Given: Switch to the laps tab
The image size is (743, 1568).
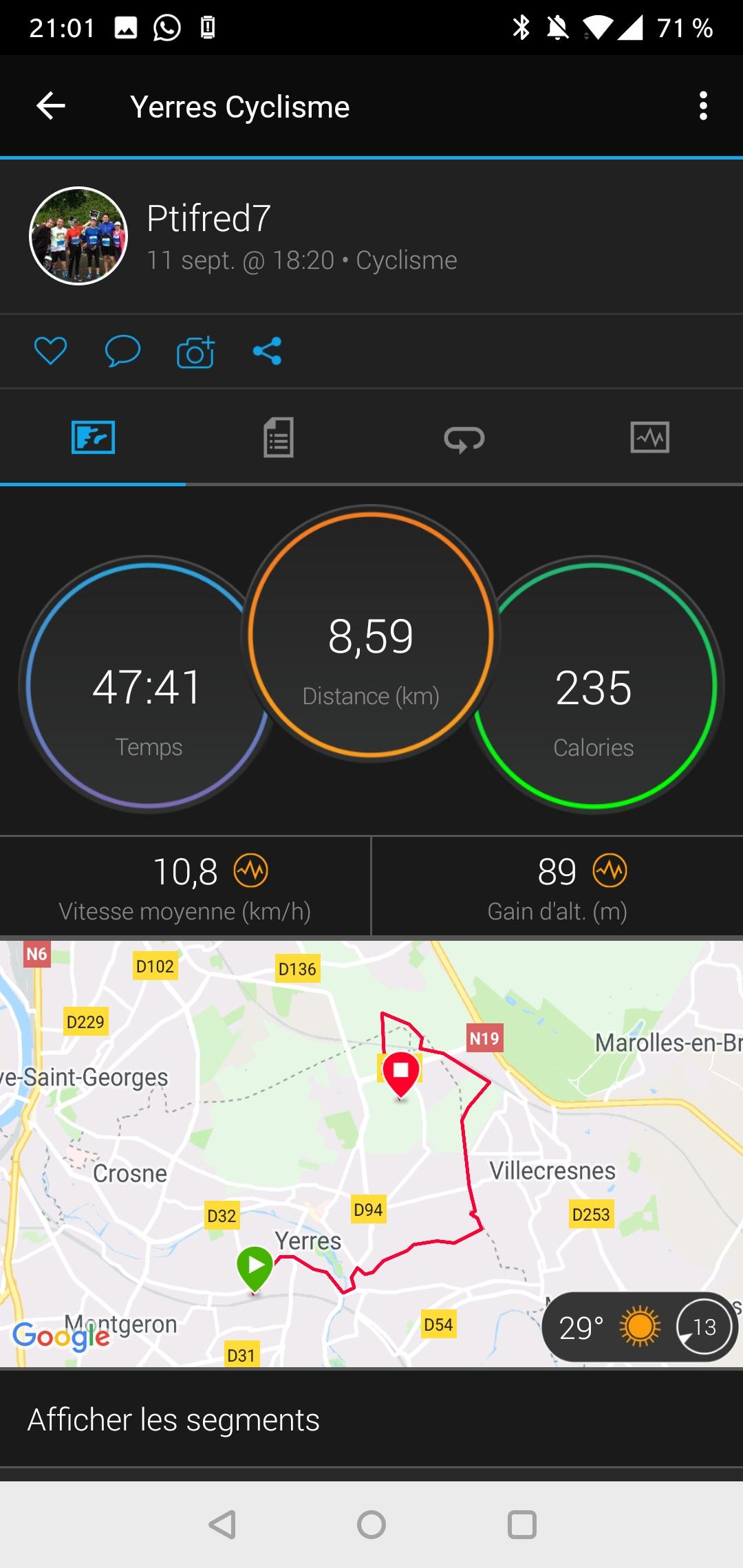Looking at the screenshot, I should point(464,437).
